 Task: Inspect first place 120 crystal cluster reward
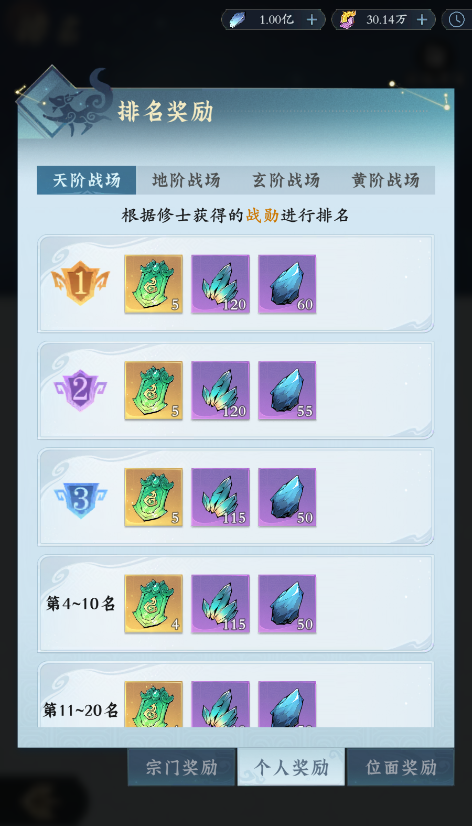[x=220, y=284]
